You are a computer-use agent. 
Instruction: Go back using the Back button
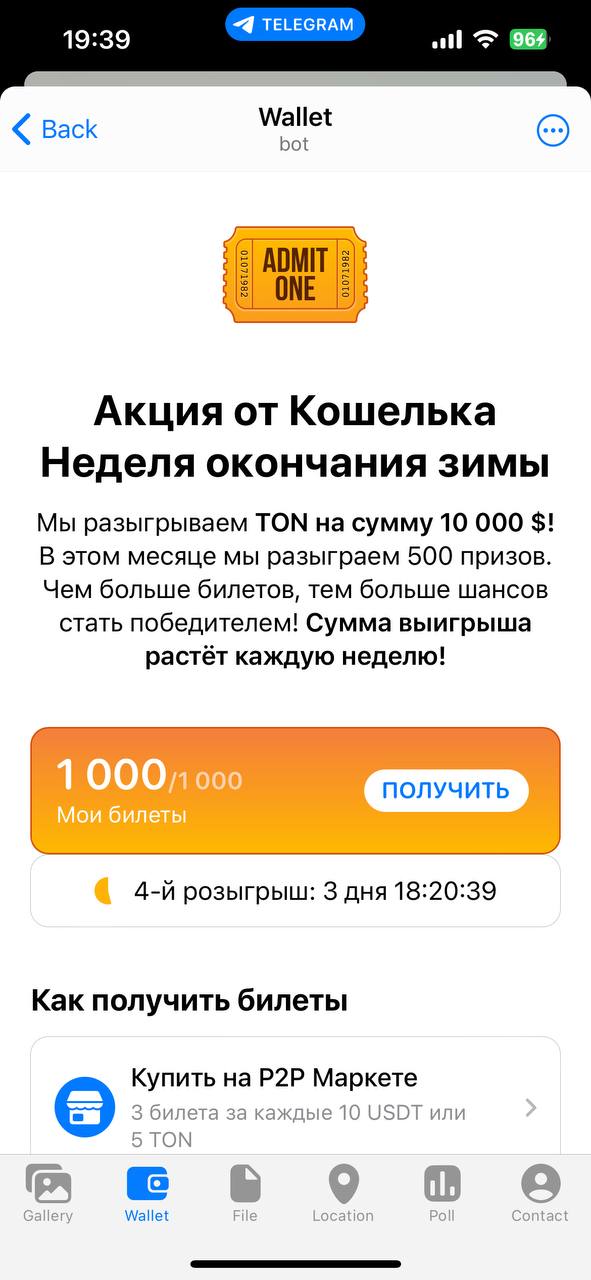pos(54,129)
